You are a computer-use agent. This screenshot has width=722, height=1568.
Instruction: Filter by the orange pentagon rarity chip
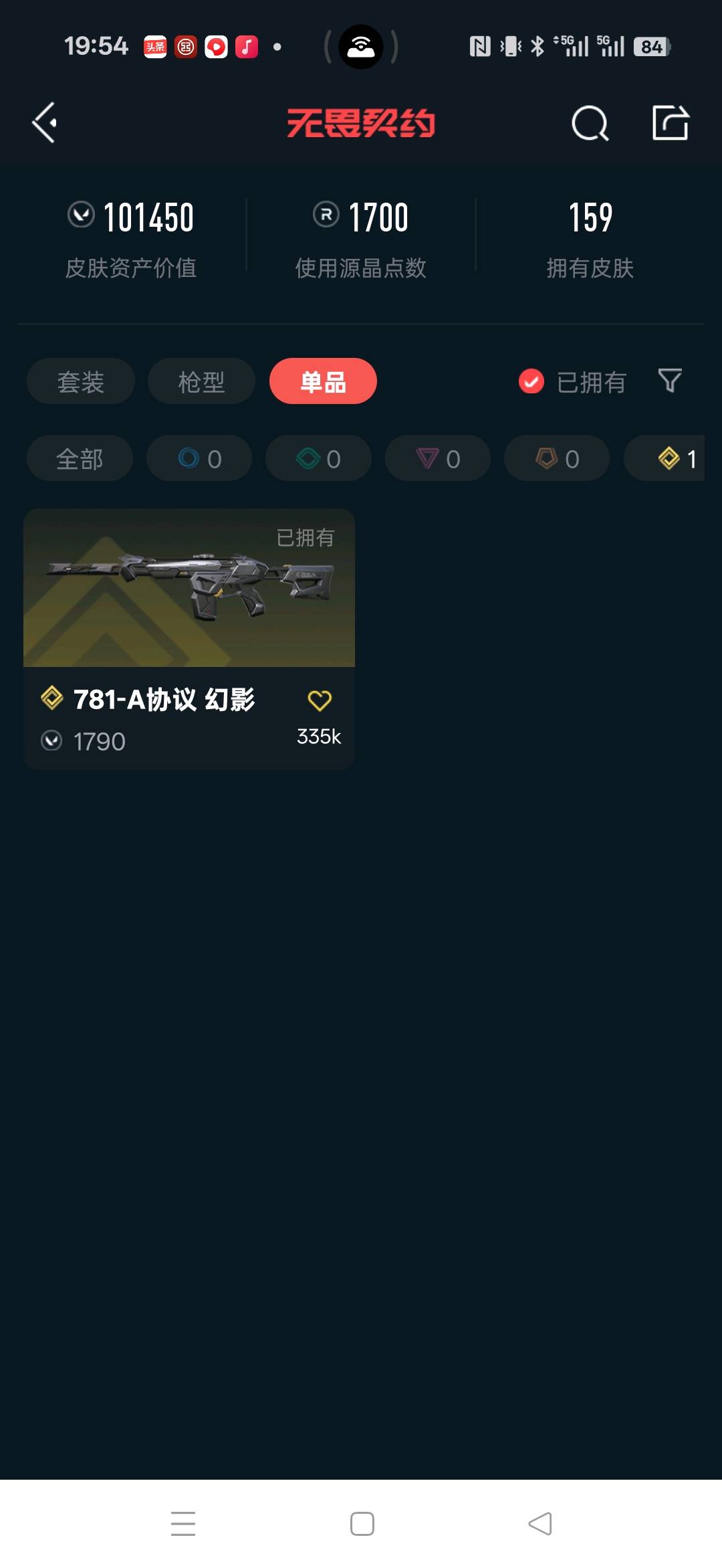coord(557,459)
